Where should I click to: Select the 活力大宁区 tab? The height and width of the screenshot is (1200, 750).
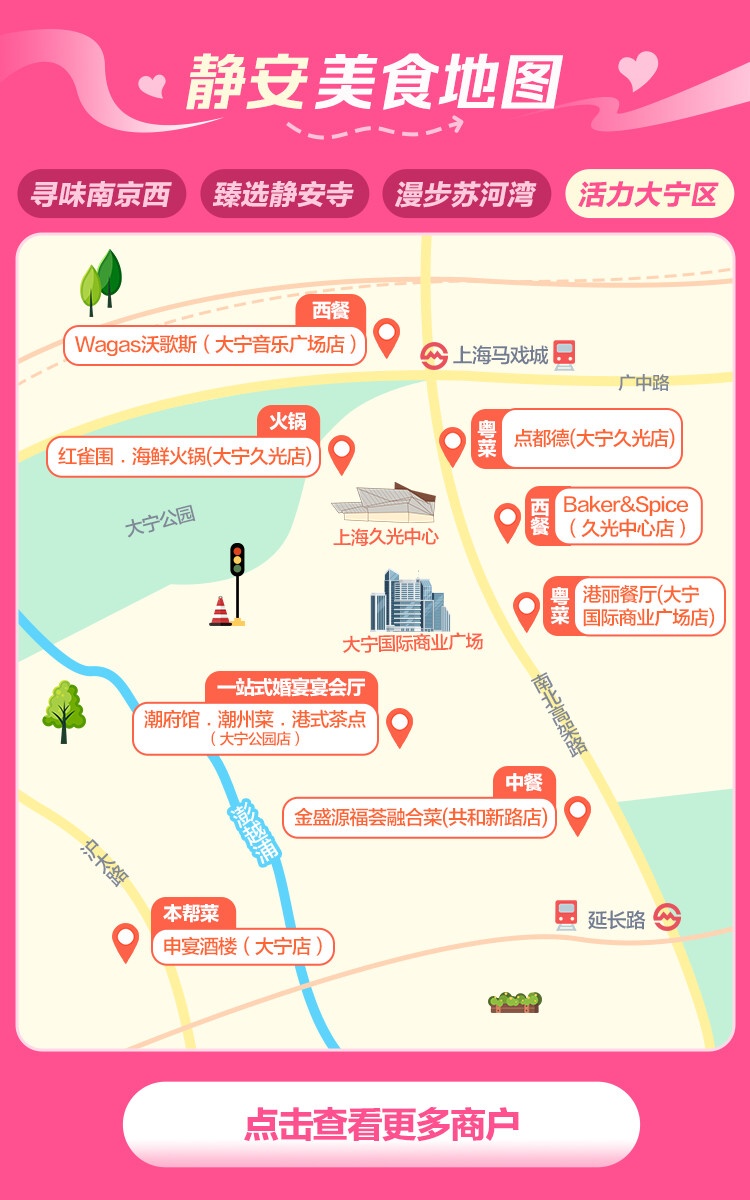click(x=649, y=194)
